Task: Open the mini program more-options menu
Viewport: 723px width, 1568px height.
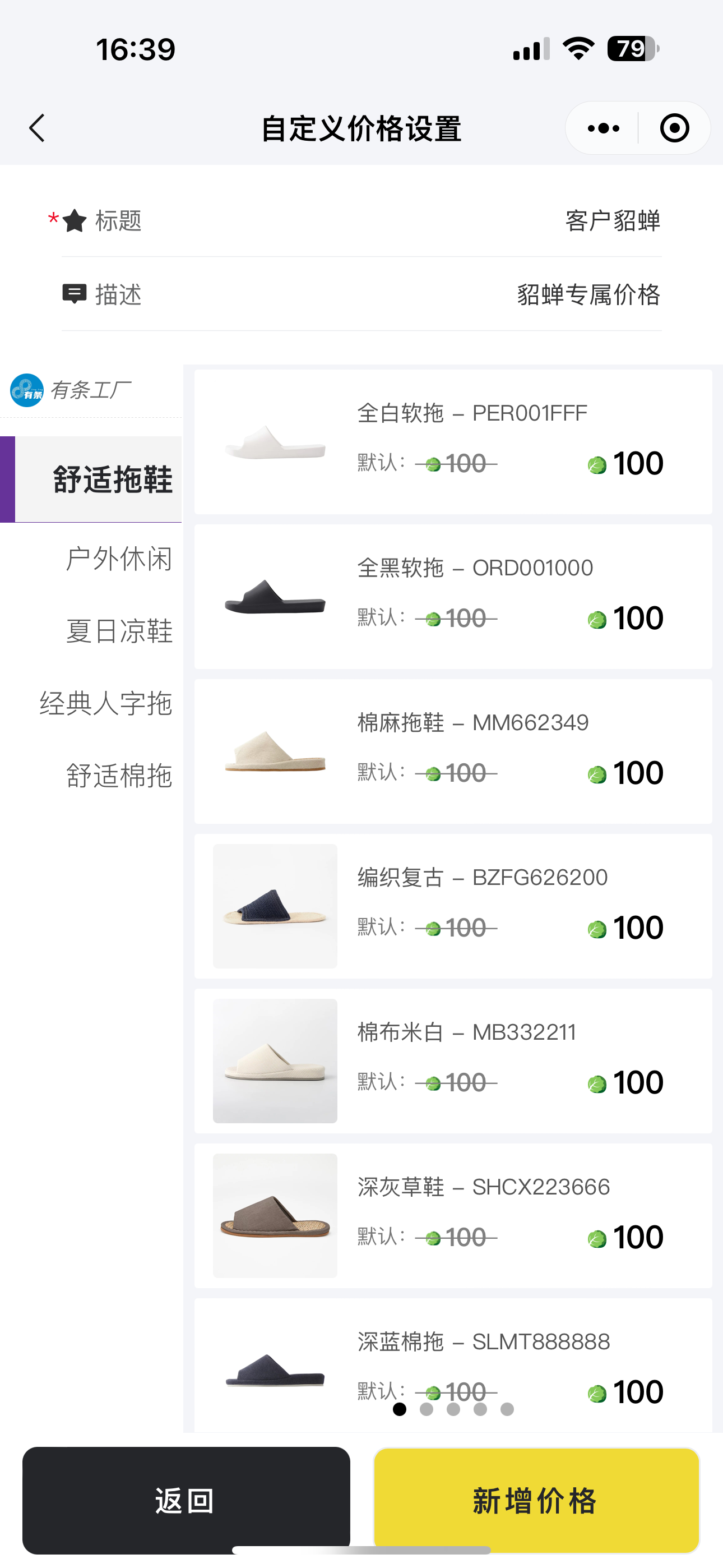Action: coord(603,128)
